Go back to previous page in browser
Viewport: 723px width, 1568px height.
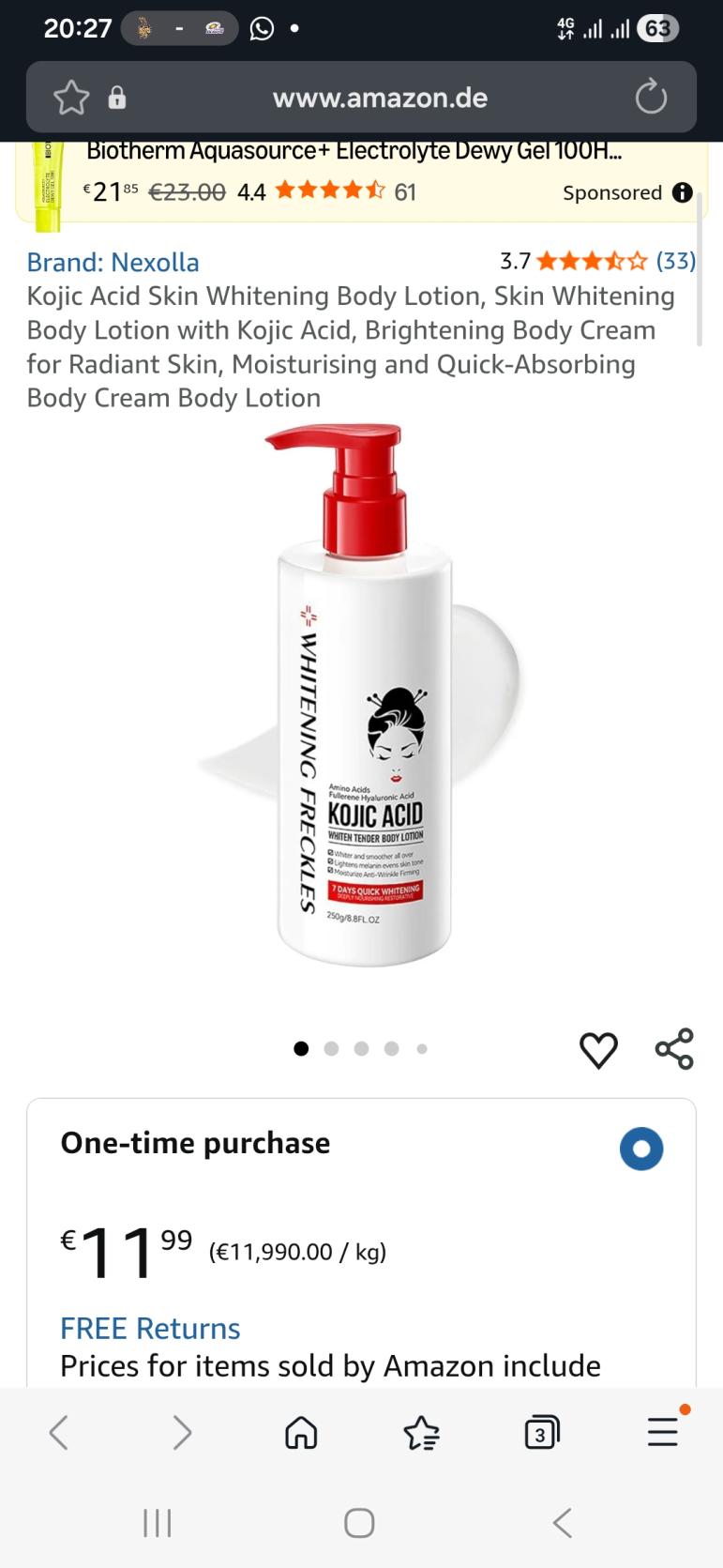[x=59, y=1432]
